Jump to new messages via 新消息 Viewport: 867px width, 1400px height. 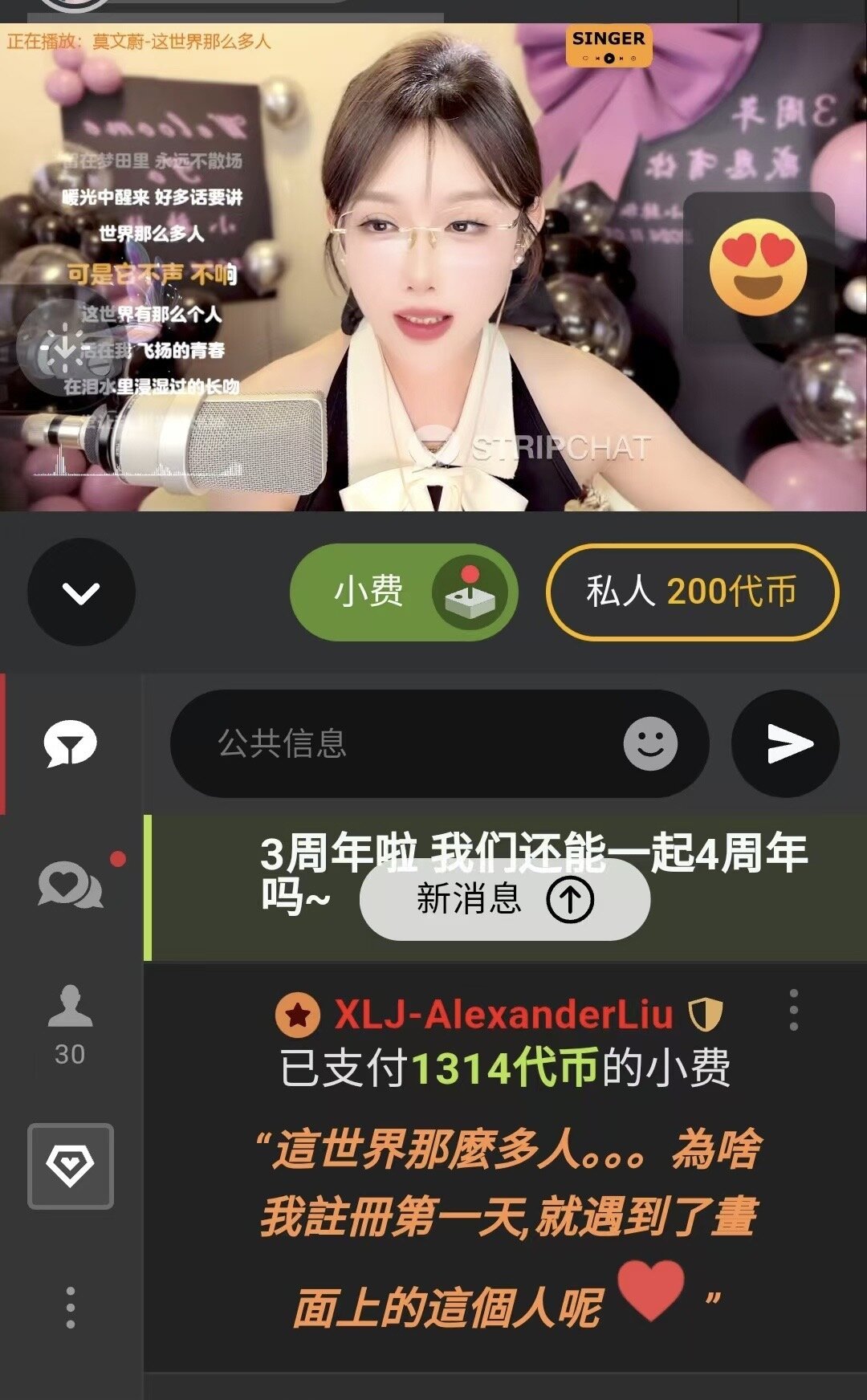pos(504,899)
